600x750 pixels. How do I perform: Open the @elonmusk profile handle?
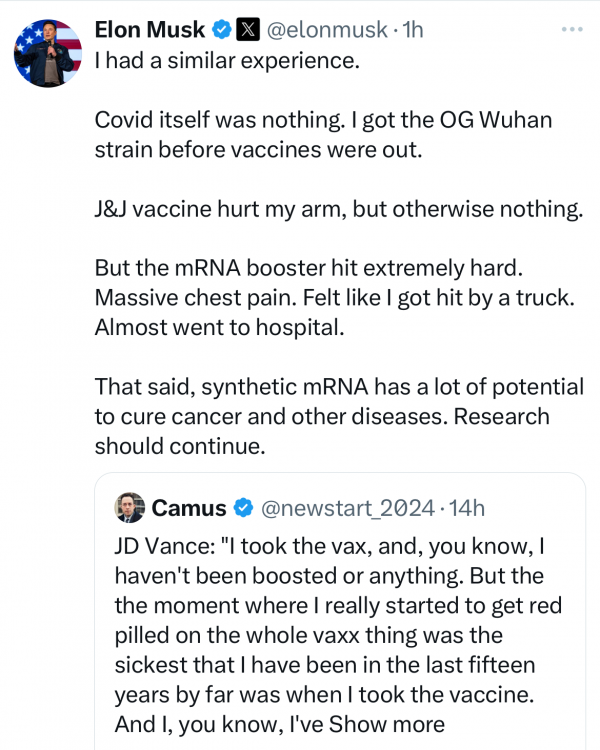point(326,30)
